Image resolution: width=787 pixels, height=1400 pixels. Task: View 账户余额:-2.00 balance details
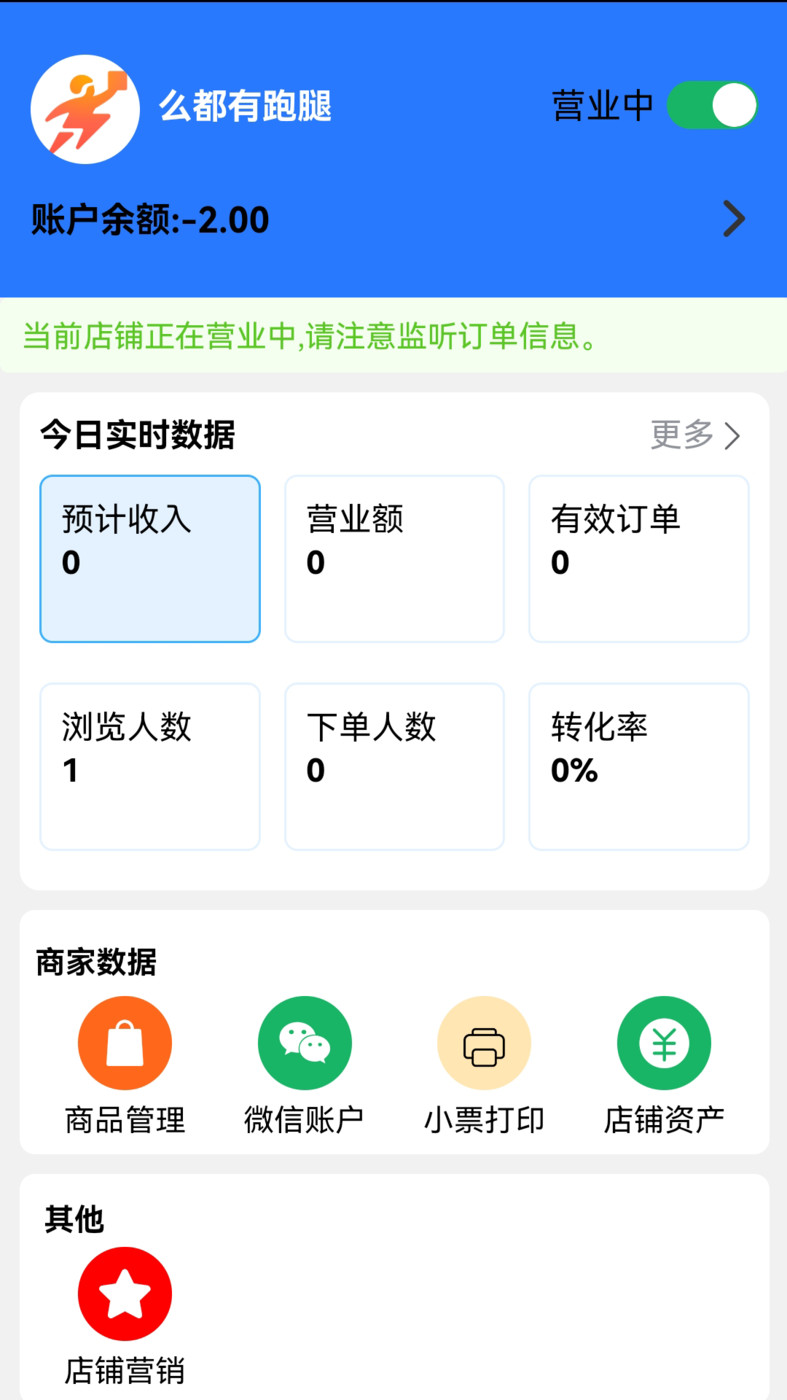coord(146,219)
